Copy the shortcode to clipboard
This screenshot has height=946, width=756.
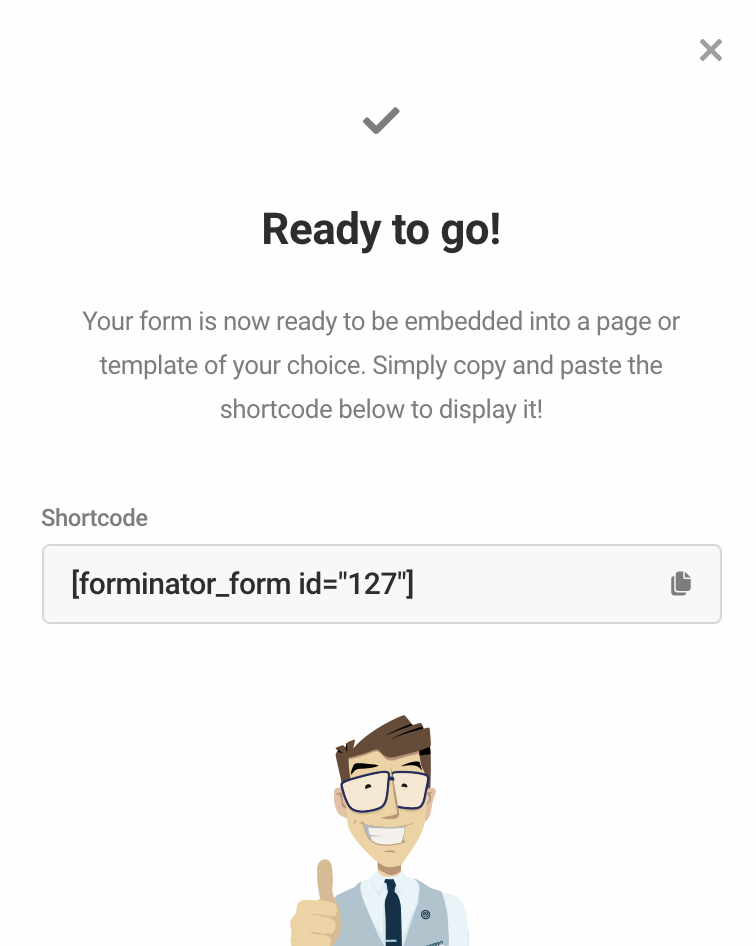[x=681, y=584]
